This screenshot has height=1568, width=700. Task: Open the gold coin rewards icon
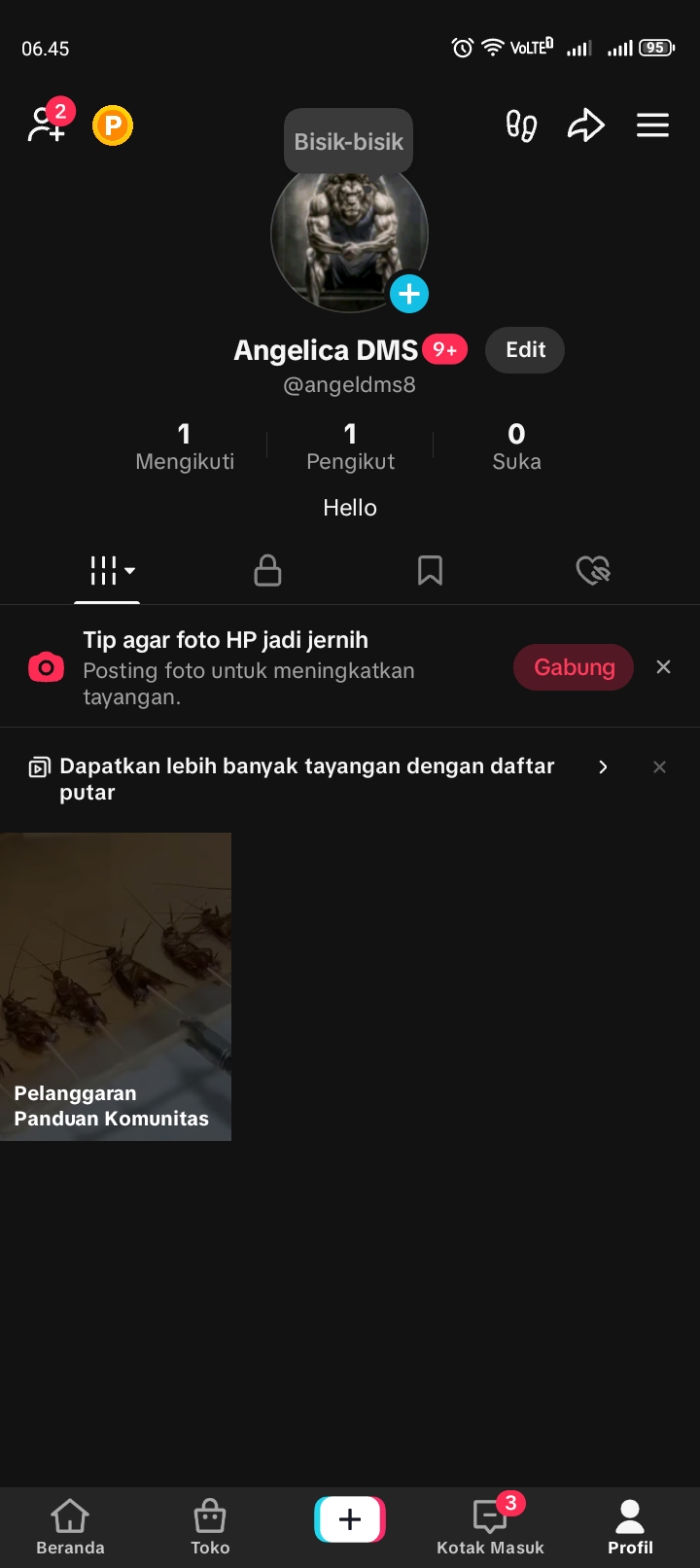pos(113,125)
